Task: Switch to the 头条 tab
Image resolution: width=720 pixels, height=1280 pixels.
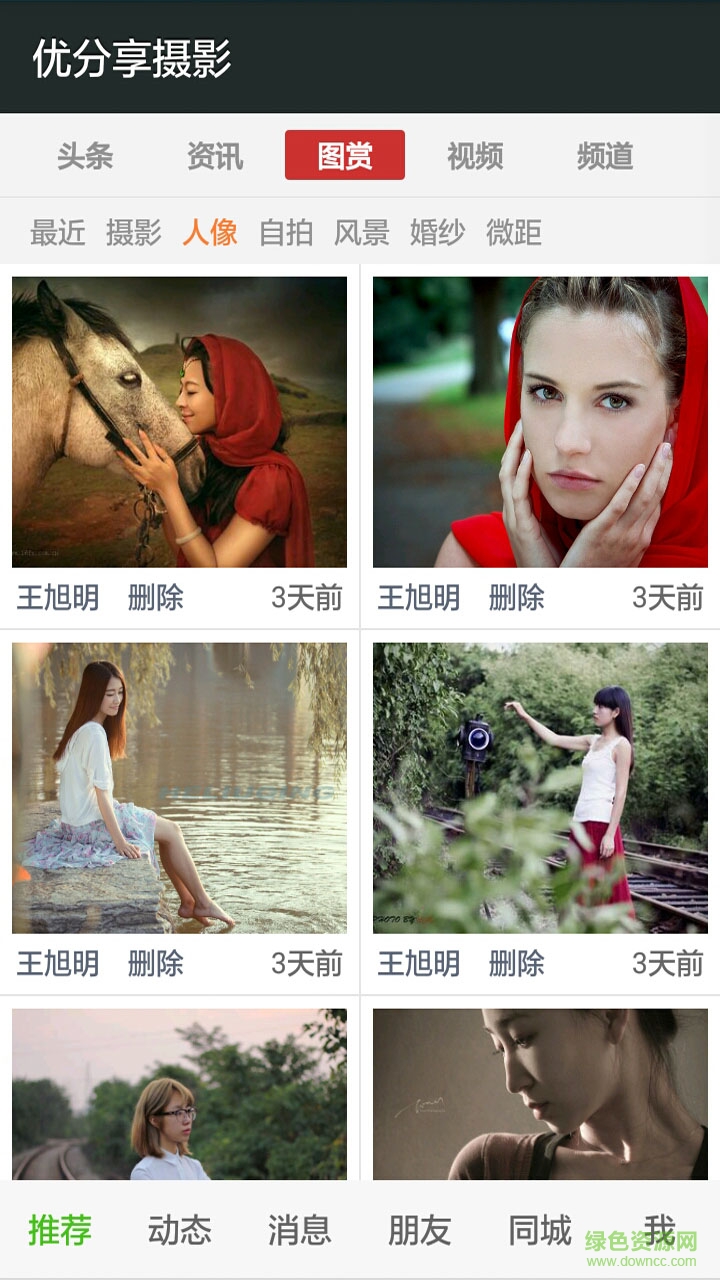Action: coord(85,156)
